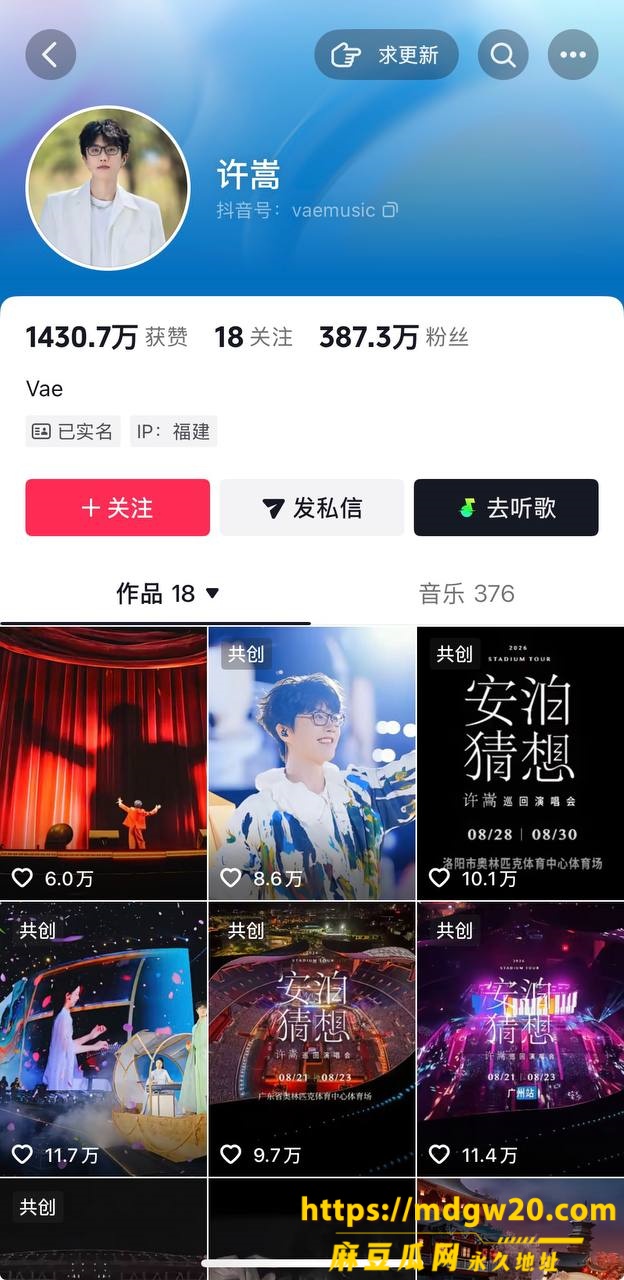Open the stadium video with 9.7万 likes
Screen dimensions: 624x1280
coord(312,1039)
